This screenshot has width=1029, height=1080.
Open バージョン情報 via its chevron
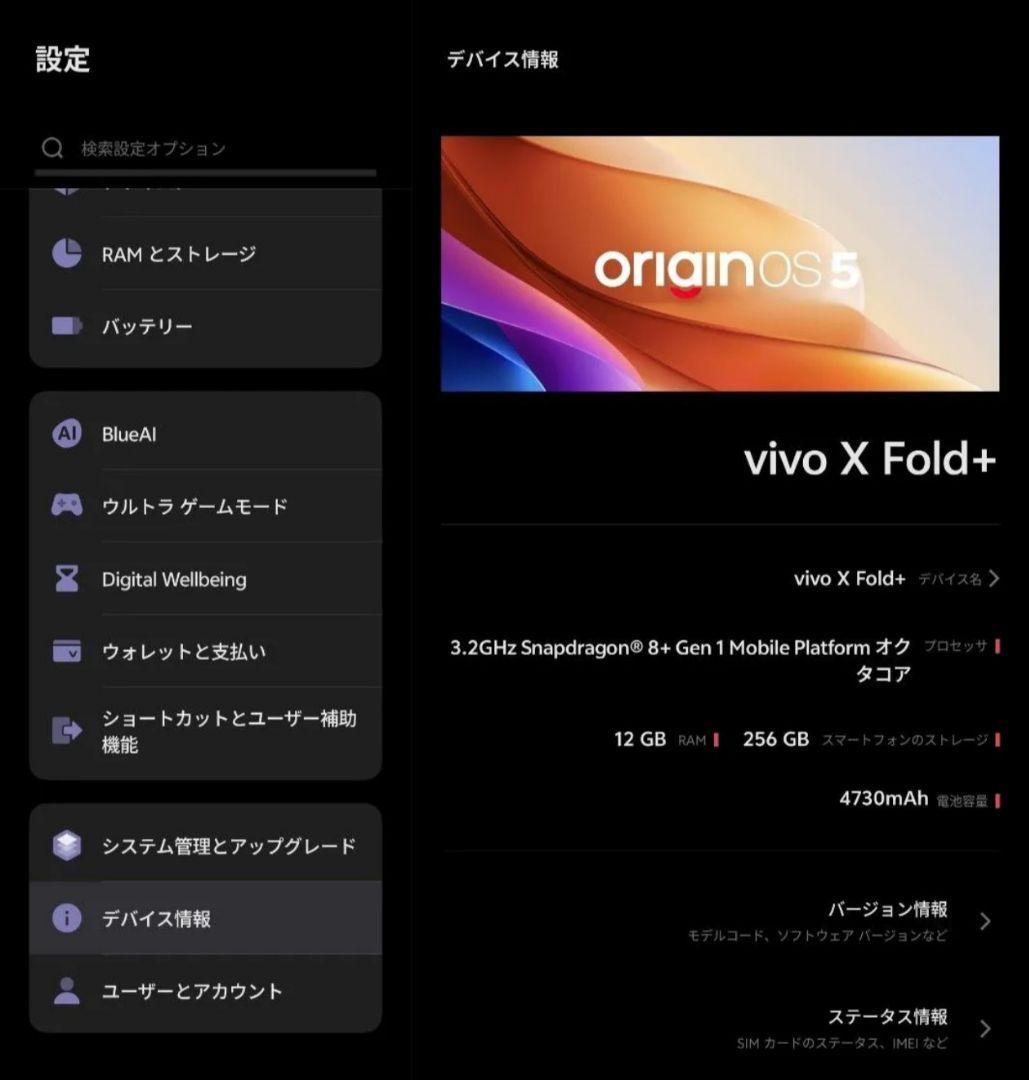click(983, 920)
